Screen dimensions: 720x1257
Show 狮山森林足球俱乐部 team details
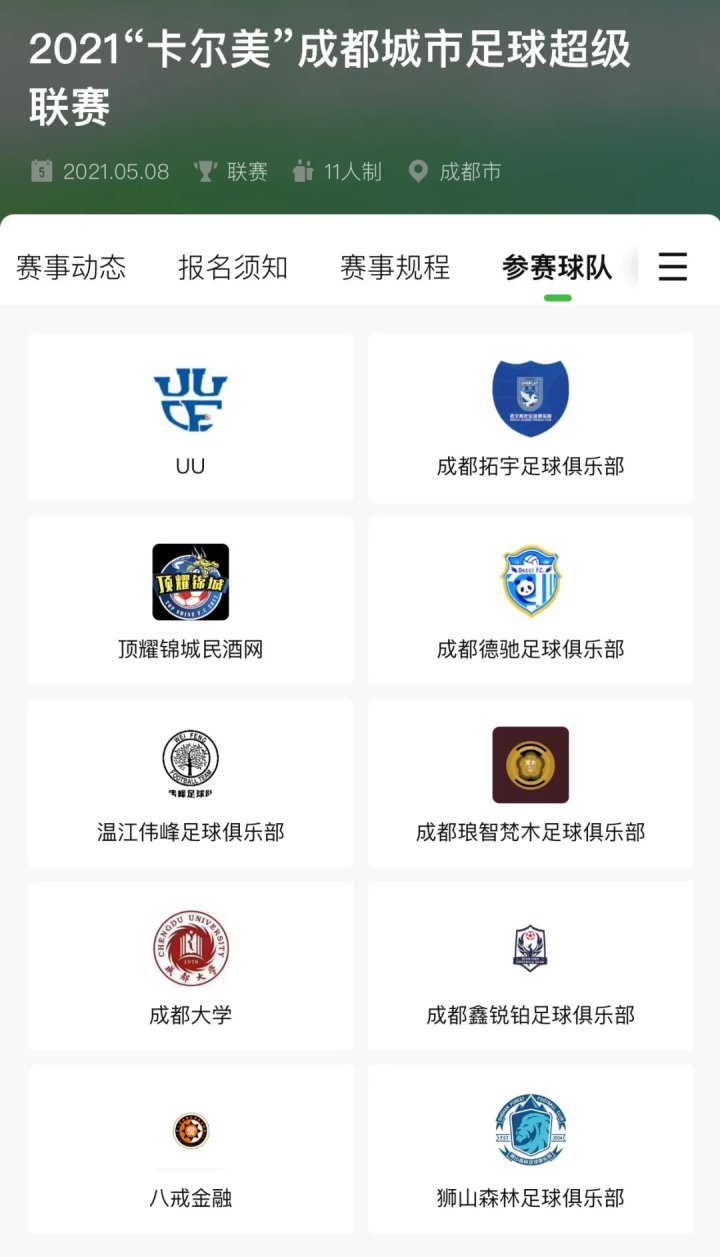pyautogui.click(x=531, y=1149)
